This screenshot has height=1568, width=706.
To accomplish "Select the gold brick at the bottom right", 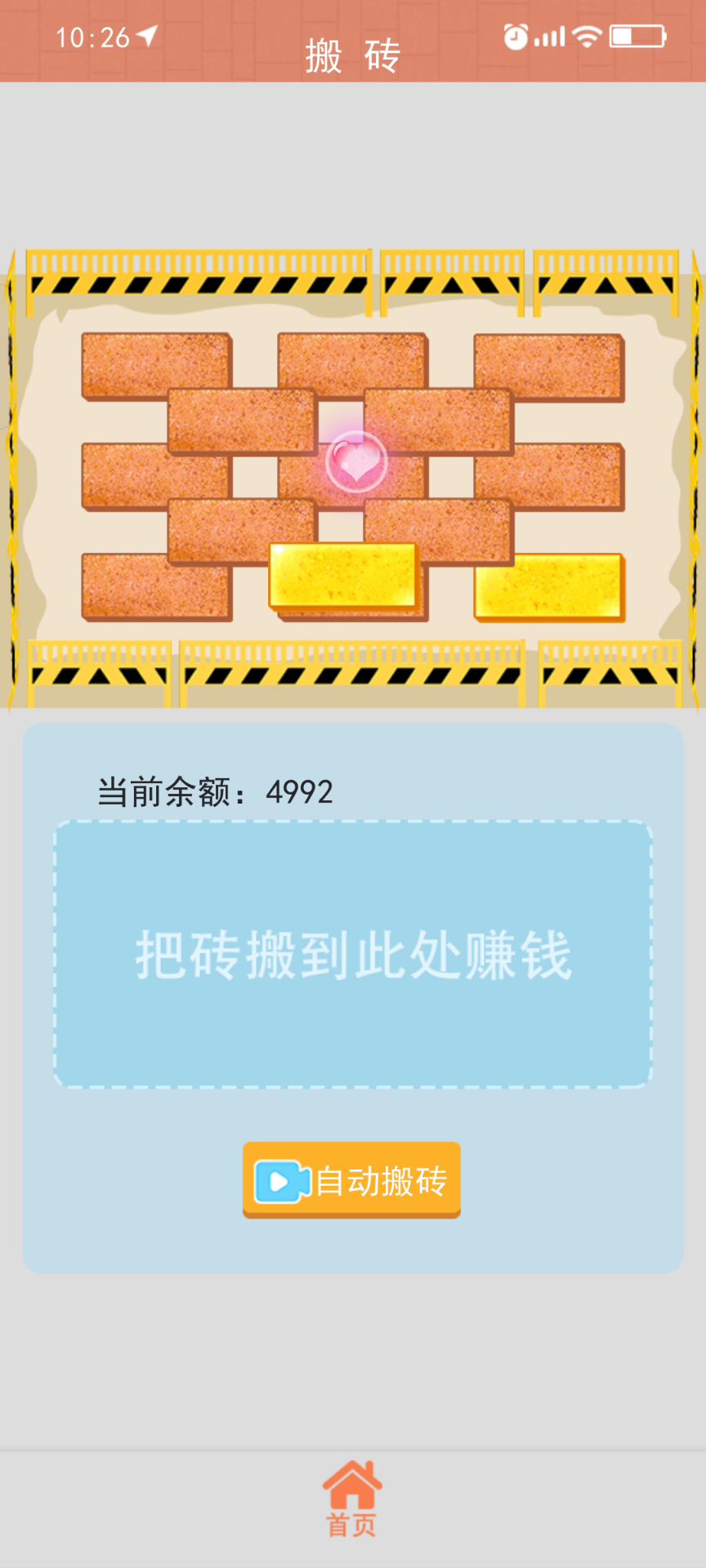I will coord(549,586).
